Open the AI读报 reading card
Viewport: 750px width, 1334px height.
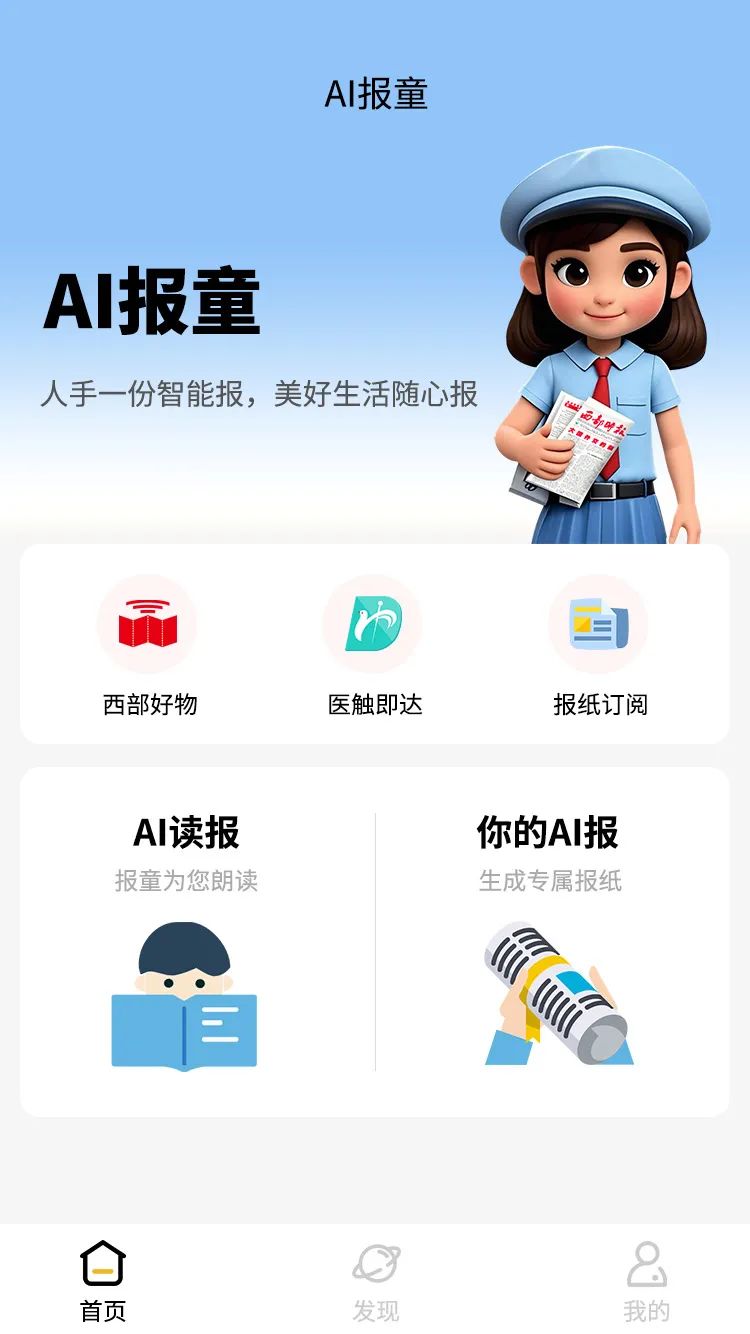click(187, 940)
